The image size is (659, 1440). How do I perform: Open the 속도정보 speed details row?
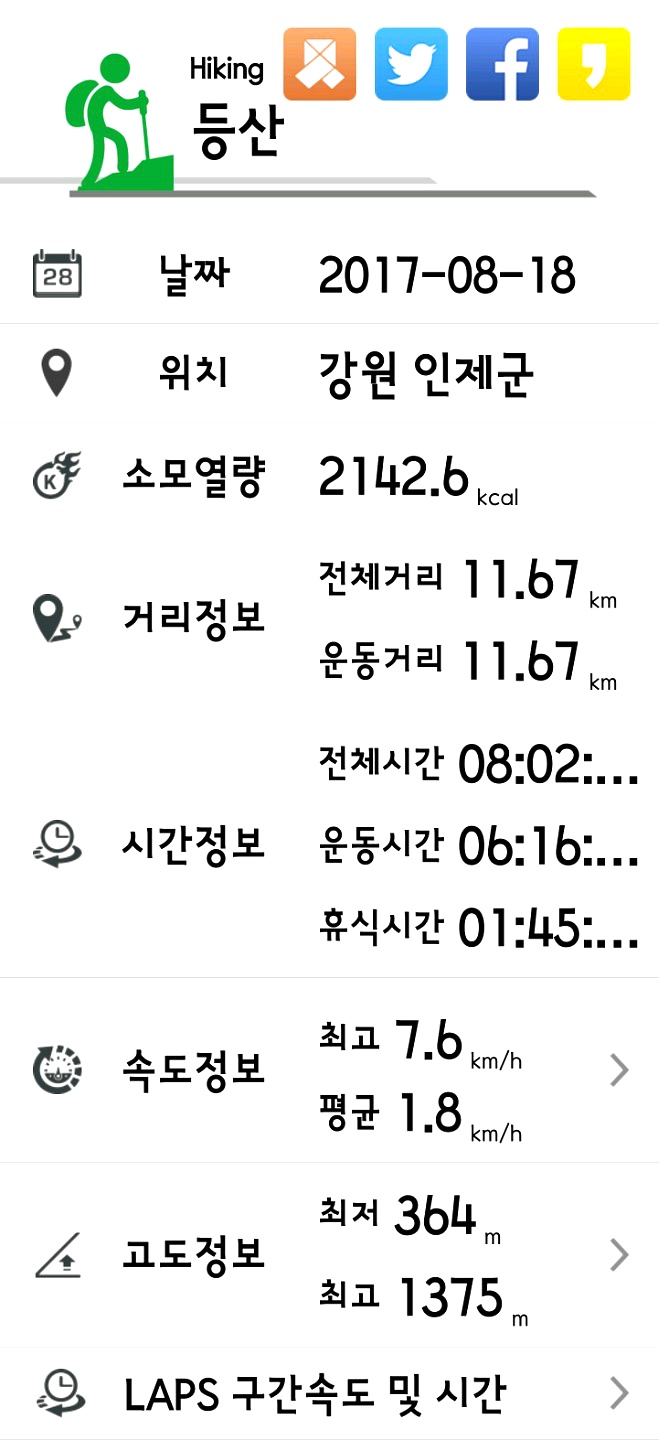point(329,1070)
